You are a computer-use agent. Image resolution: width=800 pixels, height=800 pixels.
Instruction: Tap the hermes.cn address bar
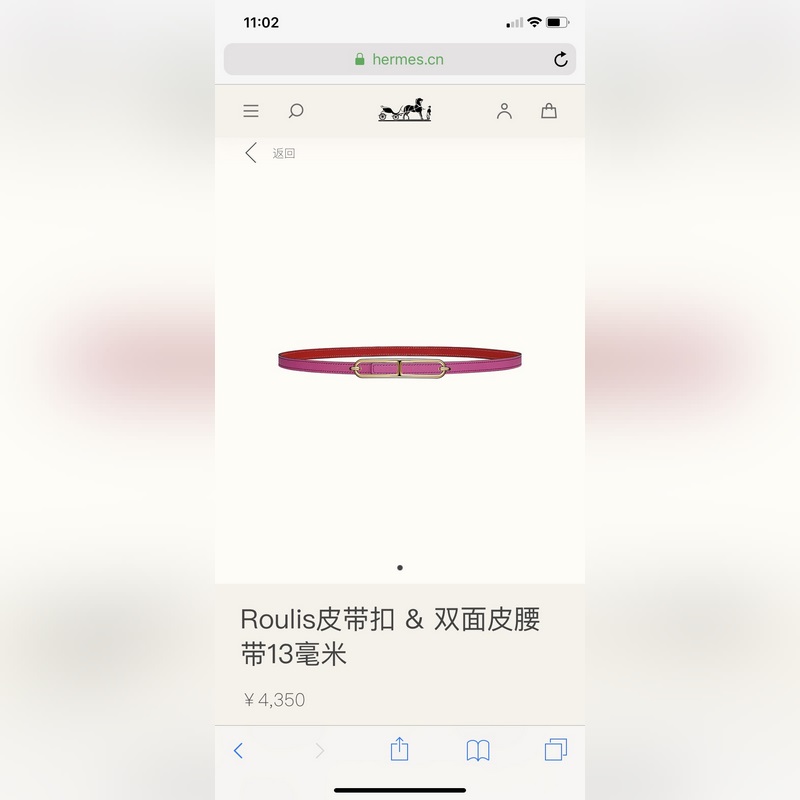(x=400, y=59)
